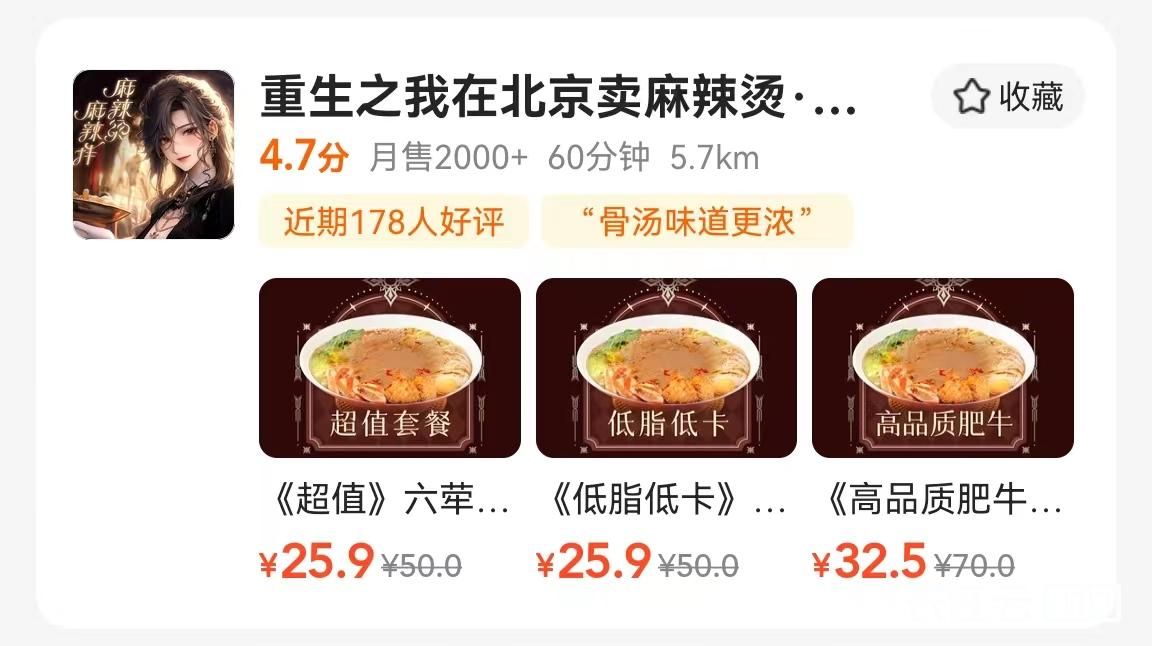
Task: Open the "骨汤味道更浓" review tag
Action: pyautogui.click(x=696, y=221)
